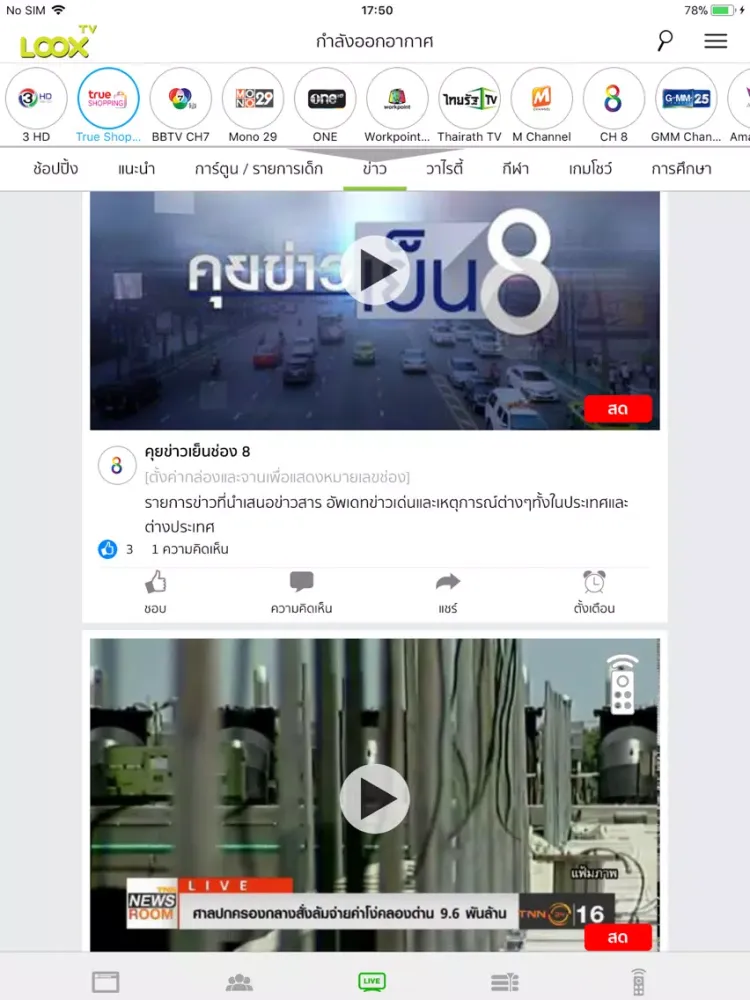Screen dimensions: 750x1000
Task: Open the remote control tab in bottom bar
Action: [x=638, y=982]
